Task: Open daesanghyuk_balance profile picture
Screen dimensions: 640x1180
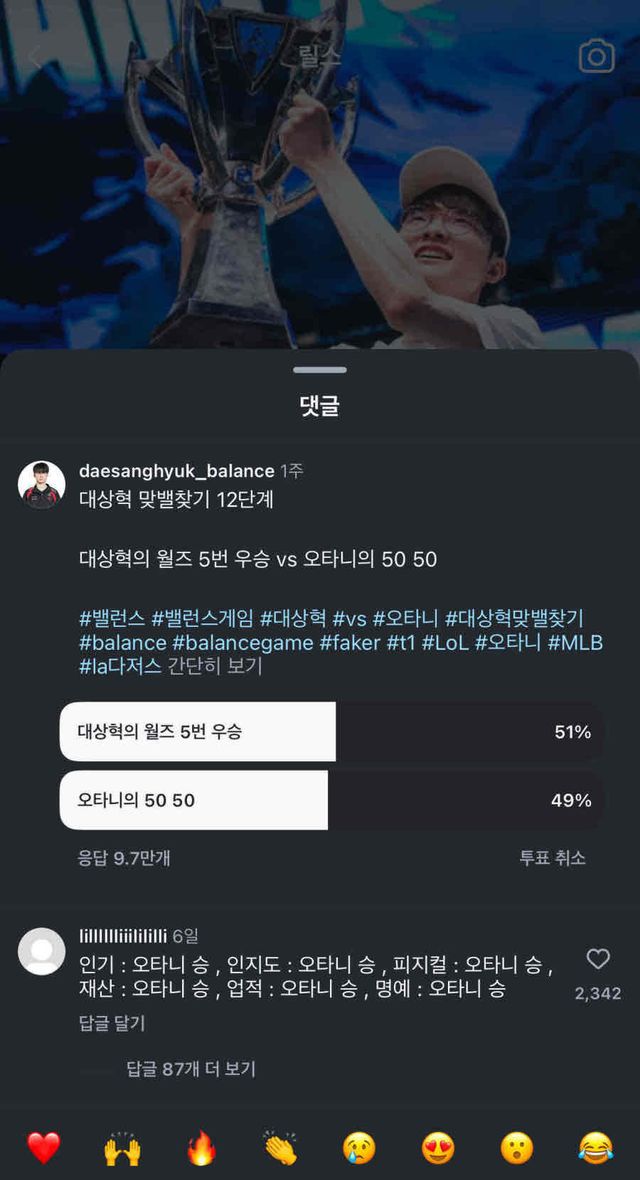Action: (41, 485)
